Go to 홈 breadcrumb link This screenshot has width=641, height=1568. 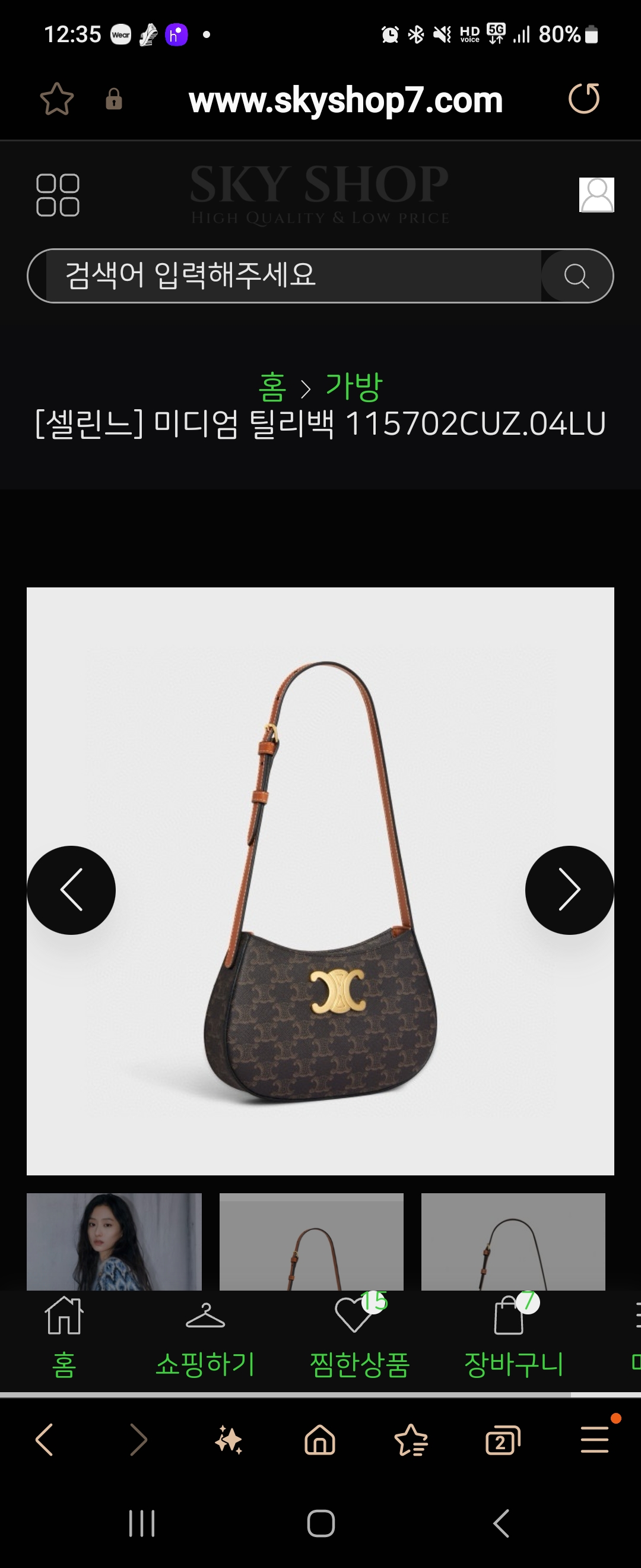coord(272,387)
